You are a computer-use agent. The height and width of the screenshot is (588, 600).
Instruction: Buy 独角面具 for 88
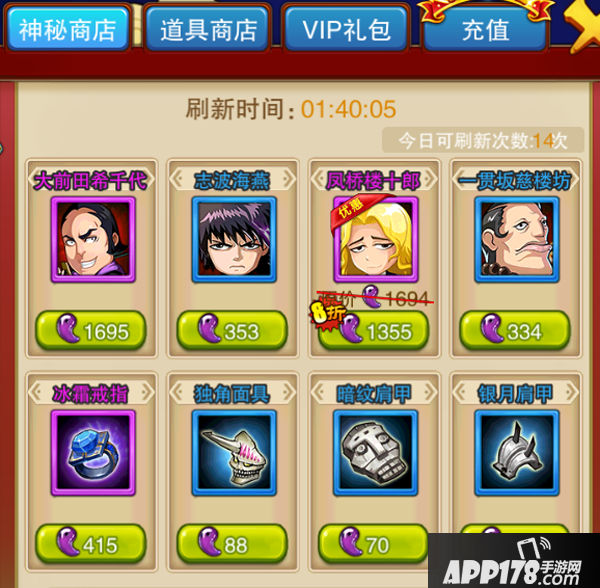tap(232, 545)
